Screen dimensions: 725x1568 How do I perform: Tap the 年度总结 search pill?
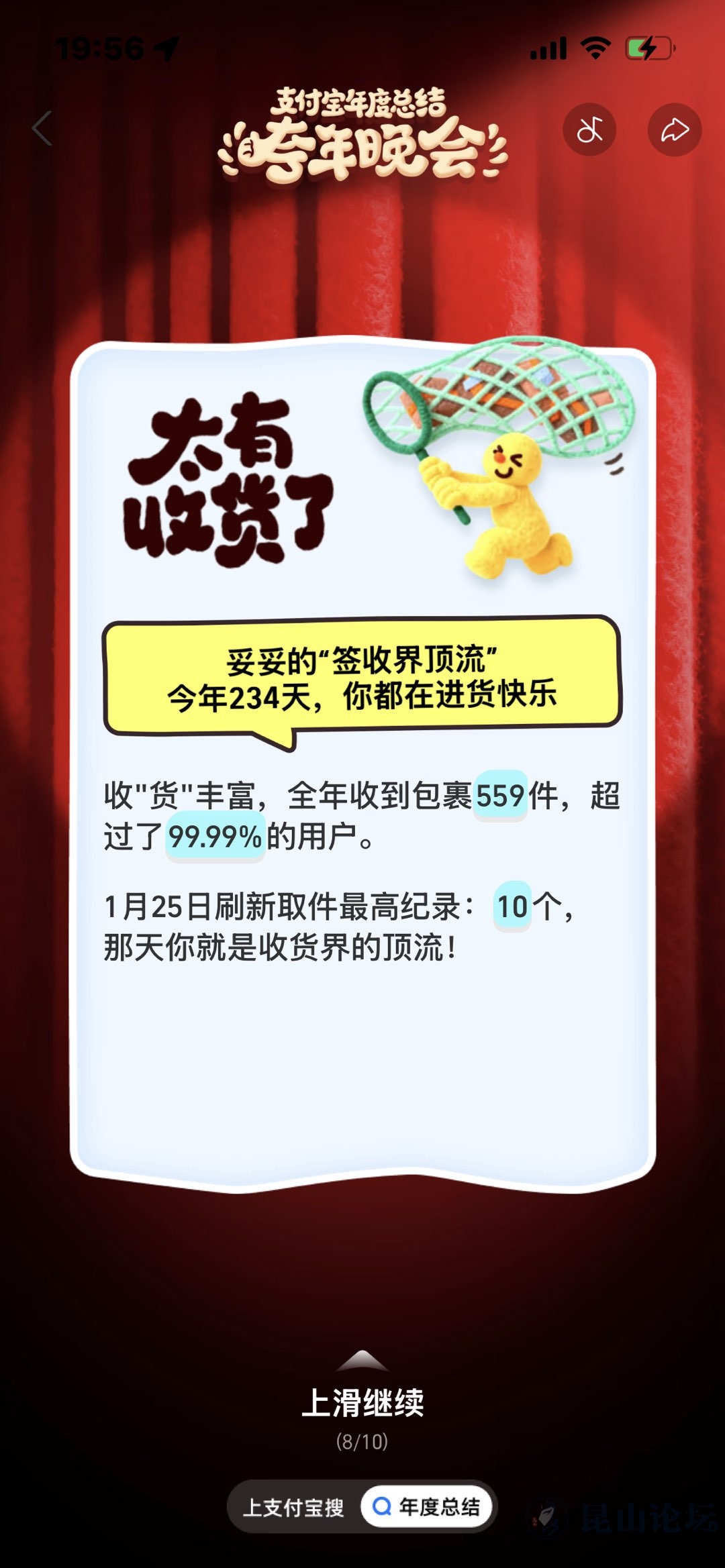click(x=426, y=1506)
